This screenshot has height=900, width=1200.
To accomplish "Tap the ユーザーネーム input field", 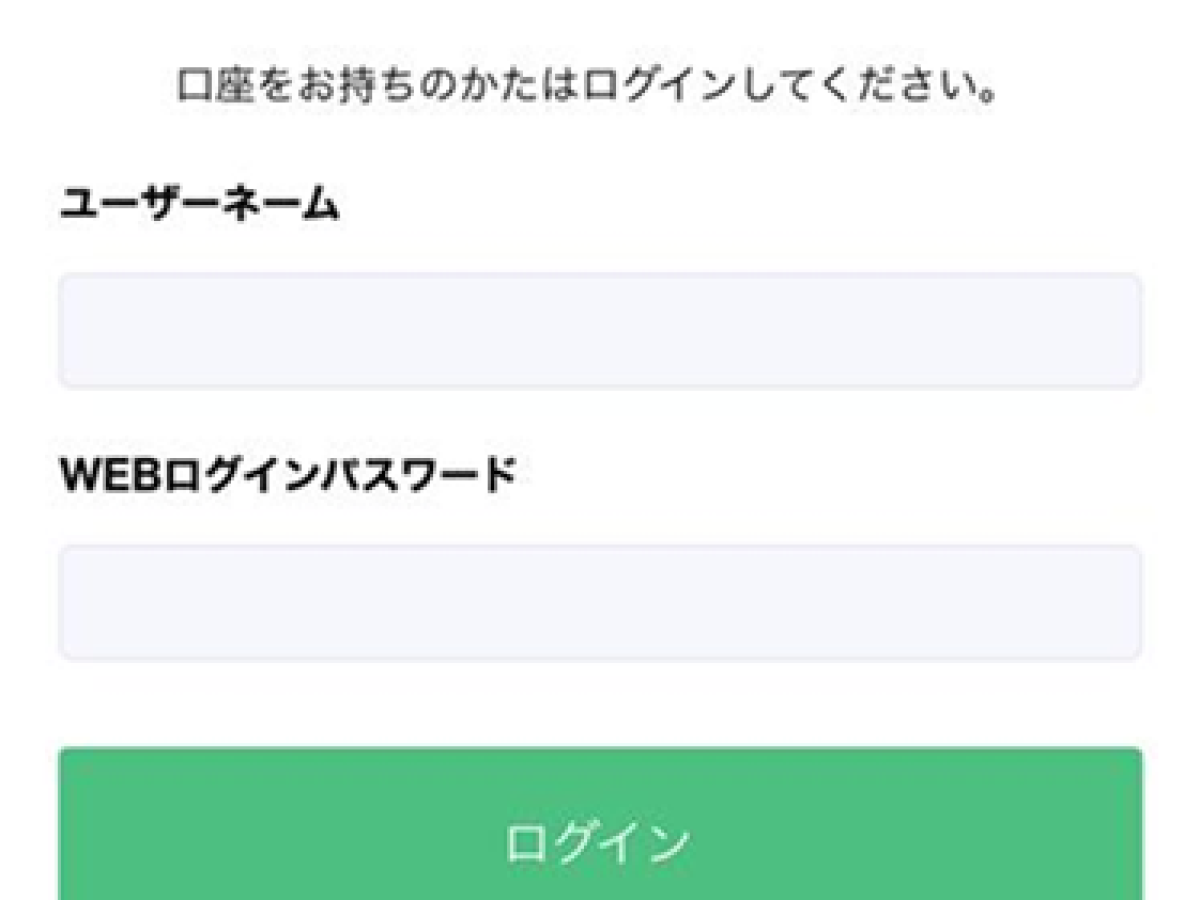I will (x=600, y=330).
